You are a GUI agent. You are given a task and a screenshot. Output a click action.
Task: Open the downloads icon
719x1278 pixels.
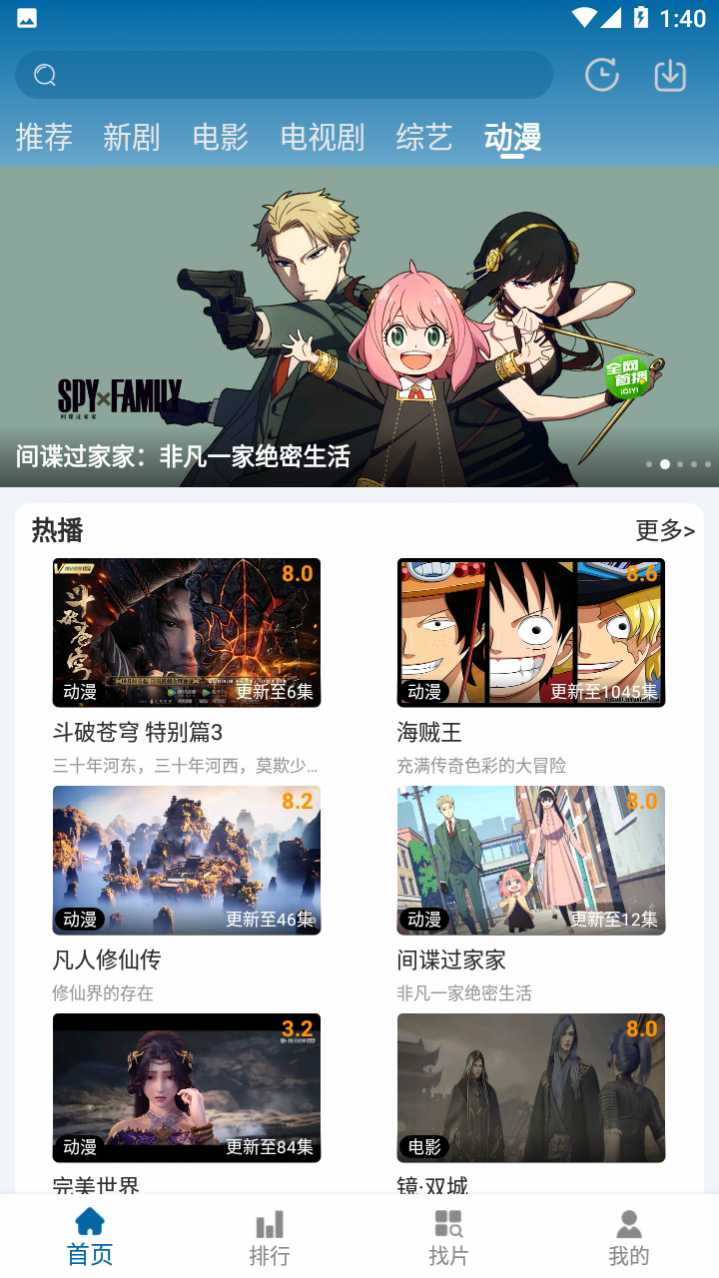669,76
